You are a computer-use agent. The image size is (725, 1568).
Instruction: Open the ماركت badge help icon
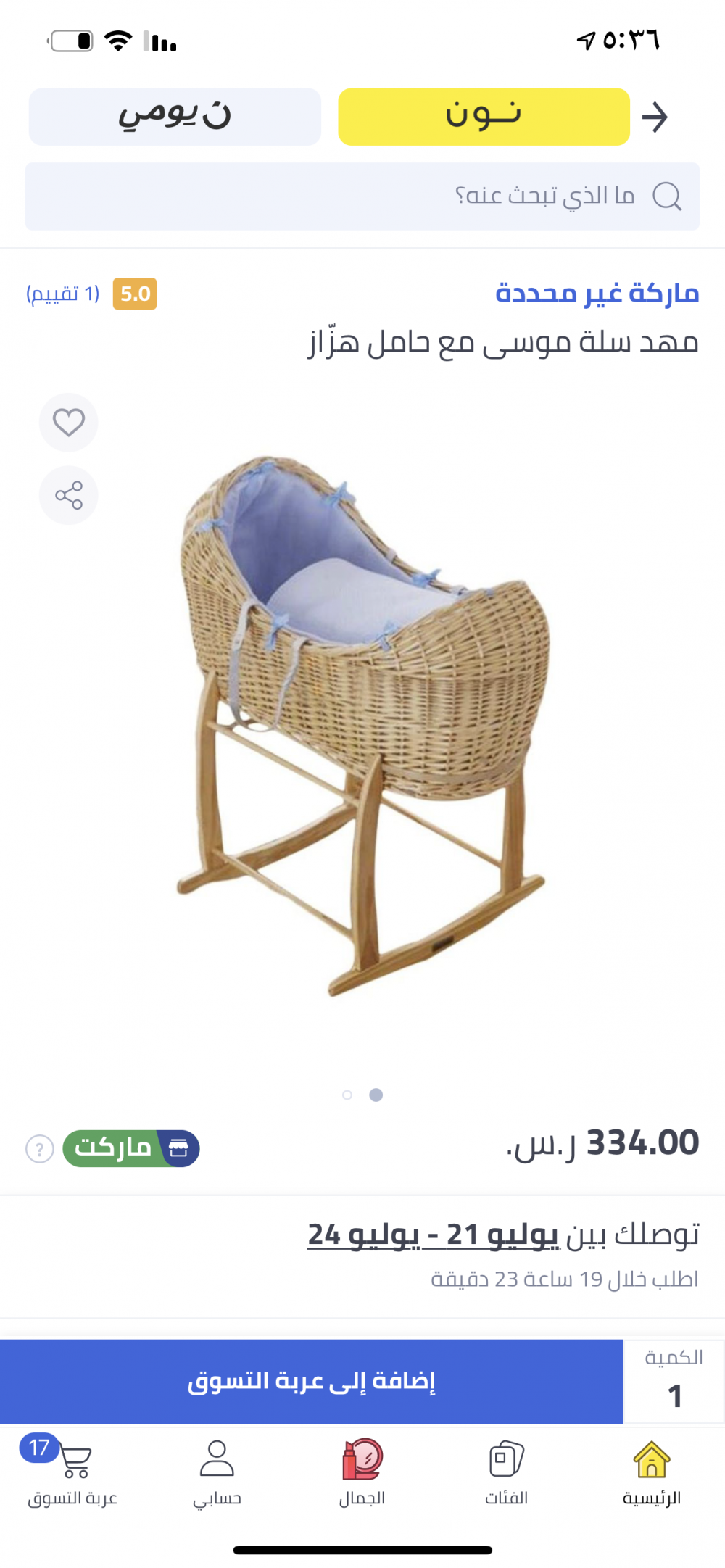40,1148
